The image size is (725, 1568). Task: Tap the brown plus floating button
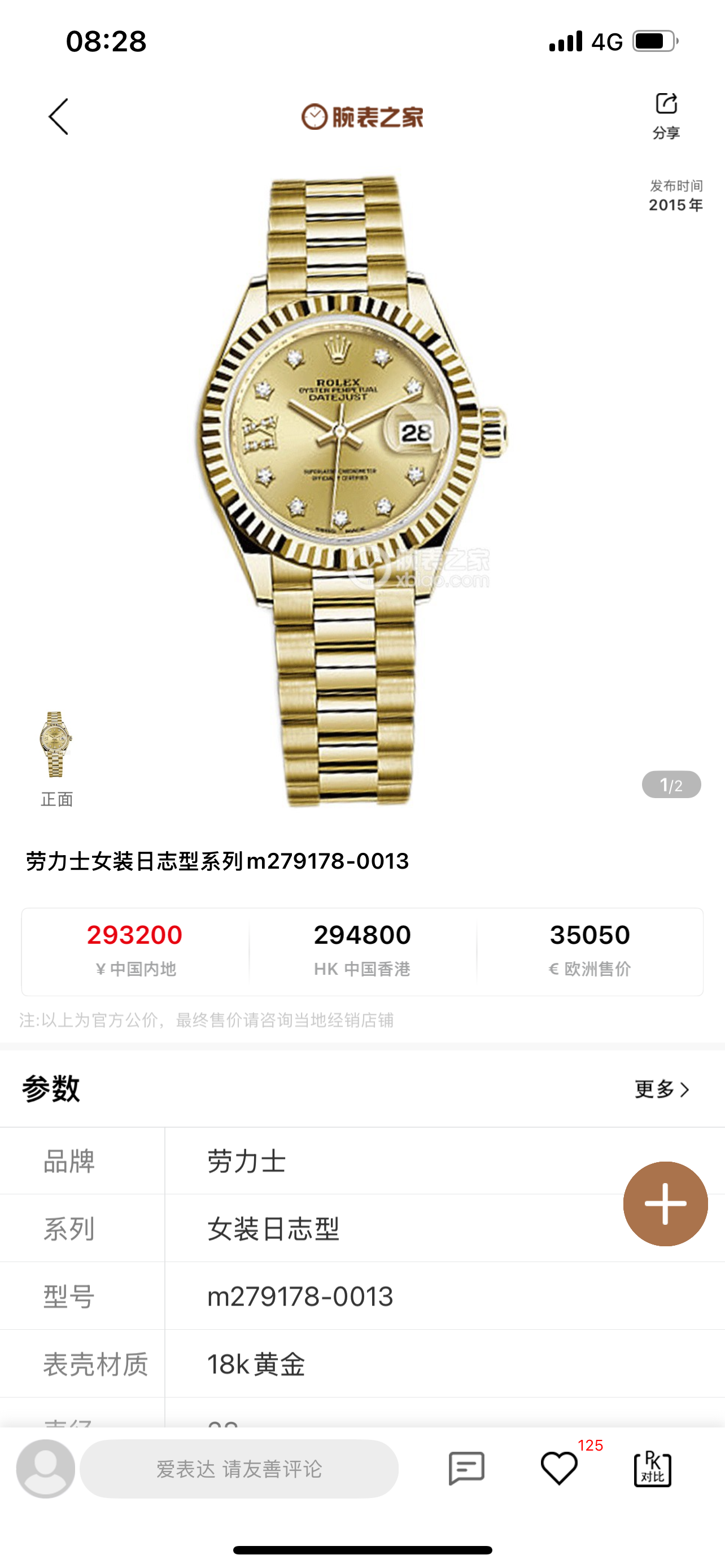point(665,1203)
